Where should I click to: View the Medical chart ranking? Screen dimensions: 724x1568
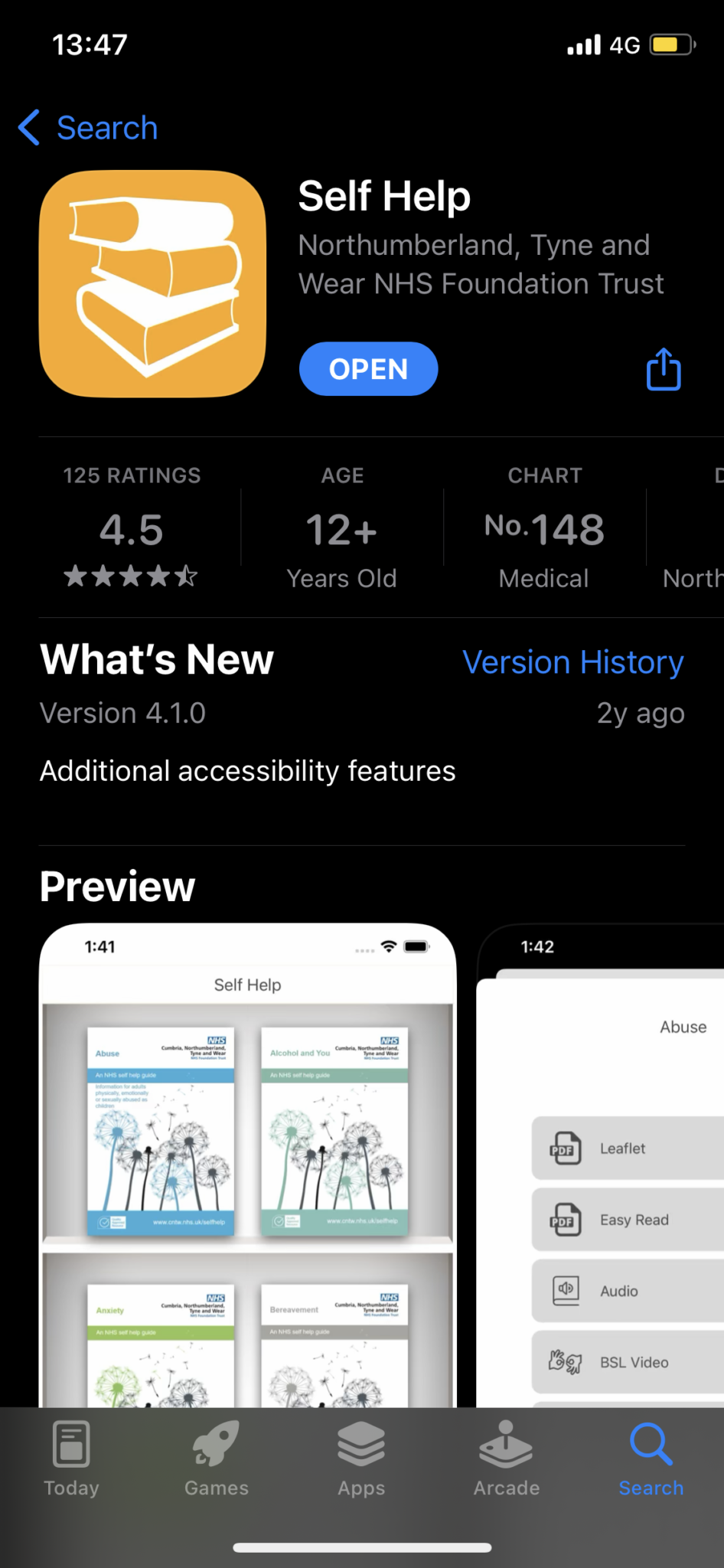click(x=544, y=528)
